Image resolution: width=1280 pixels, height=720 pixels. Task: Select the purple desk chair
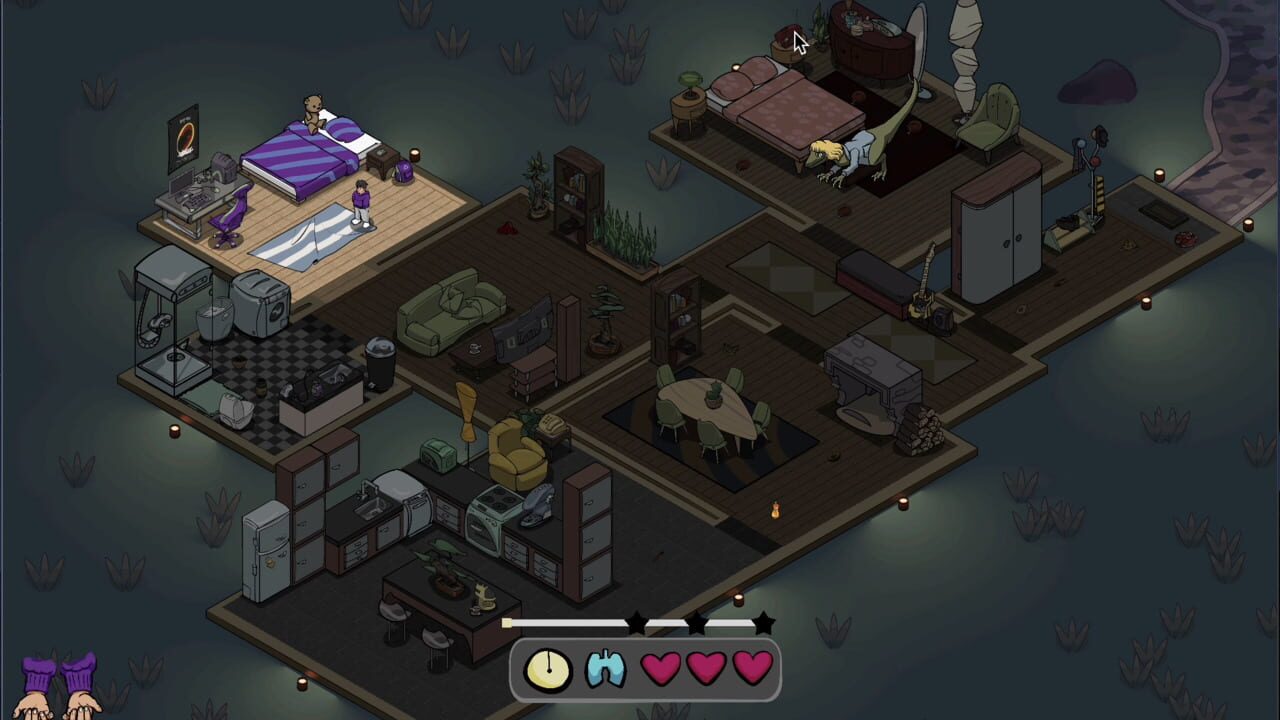(230, 216)
